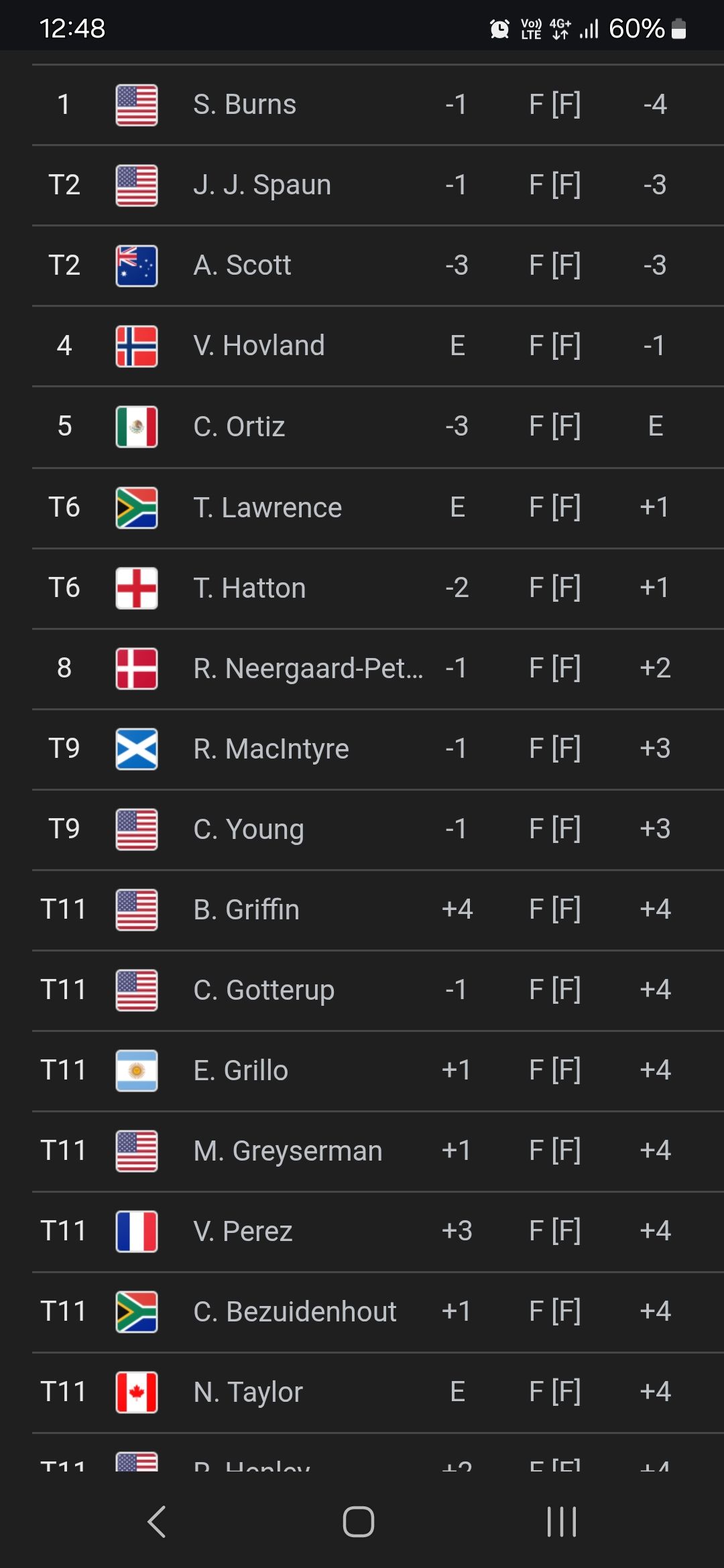Select C. Gotterup's row
The image size is (724, 1568).
click(362, 990)
